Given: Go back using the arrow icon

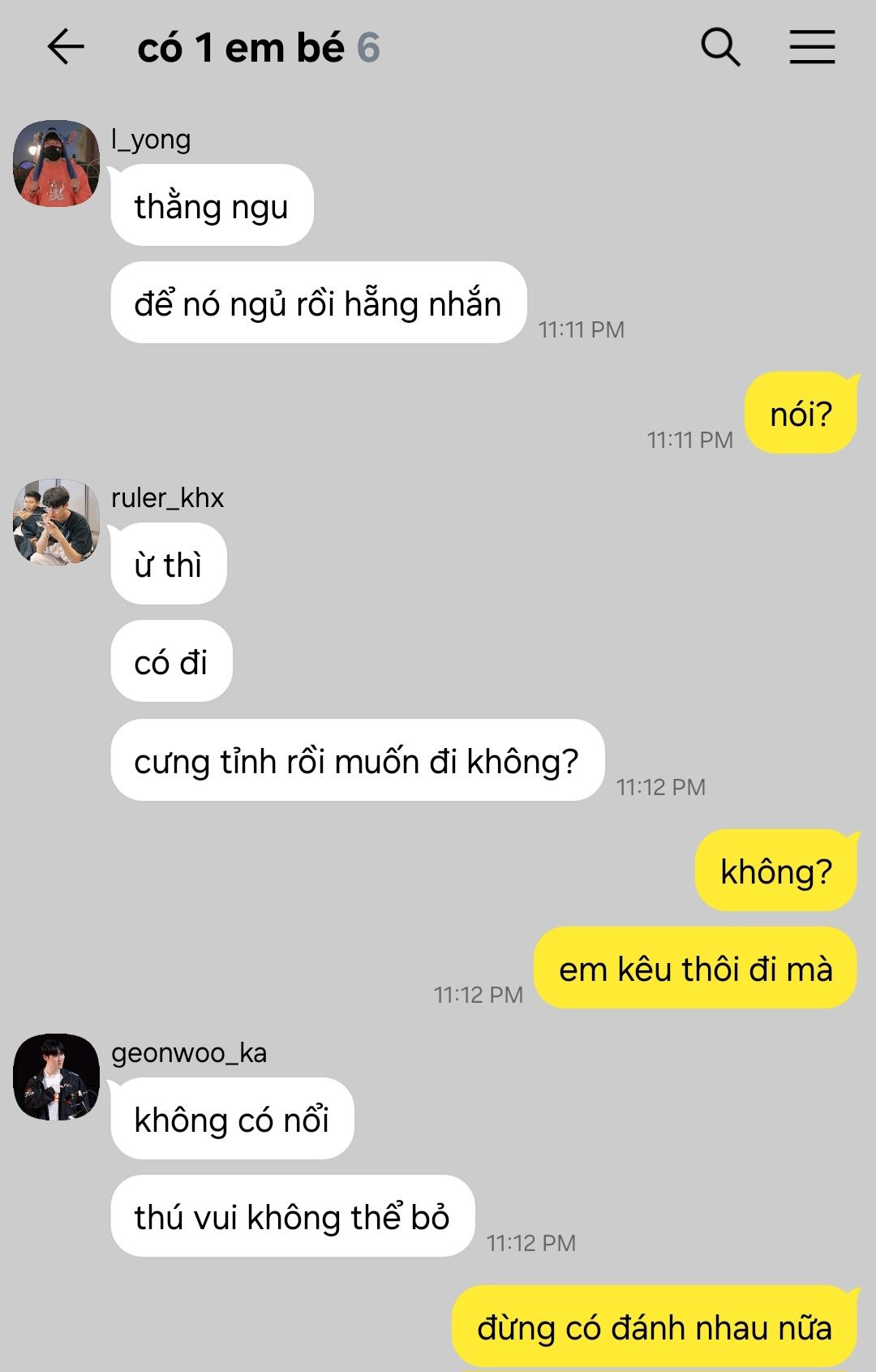Looking at the screenshot, I should tap(66, 47).
